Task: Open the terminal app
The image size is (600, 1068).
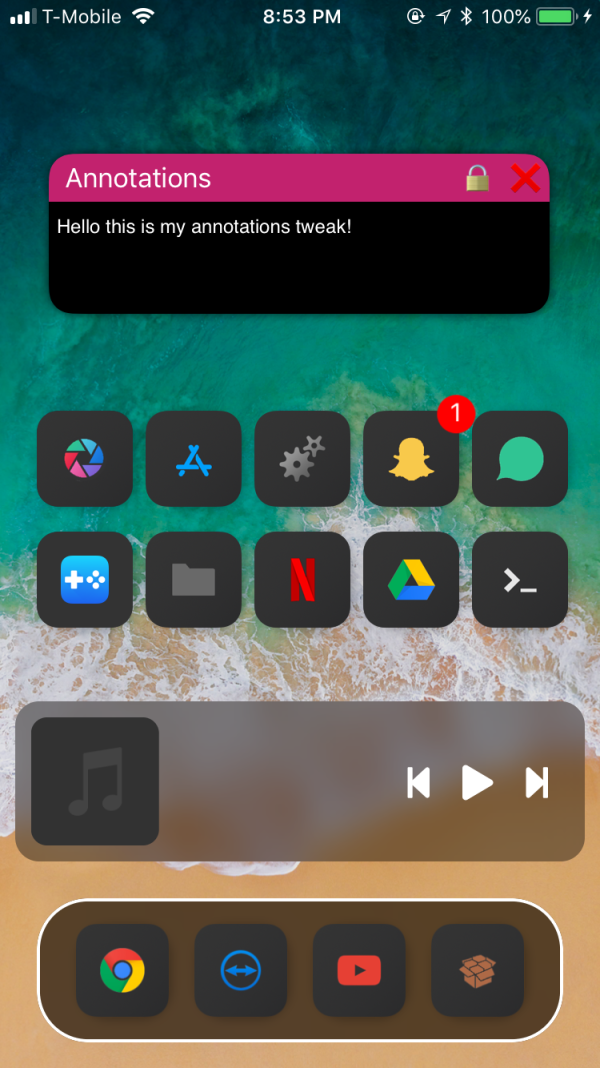Action: click(520, 580)
